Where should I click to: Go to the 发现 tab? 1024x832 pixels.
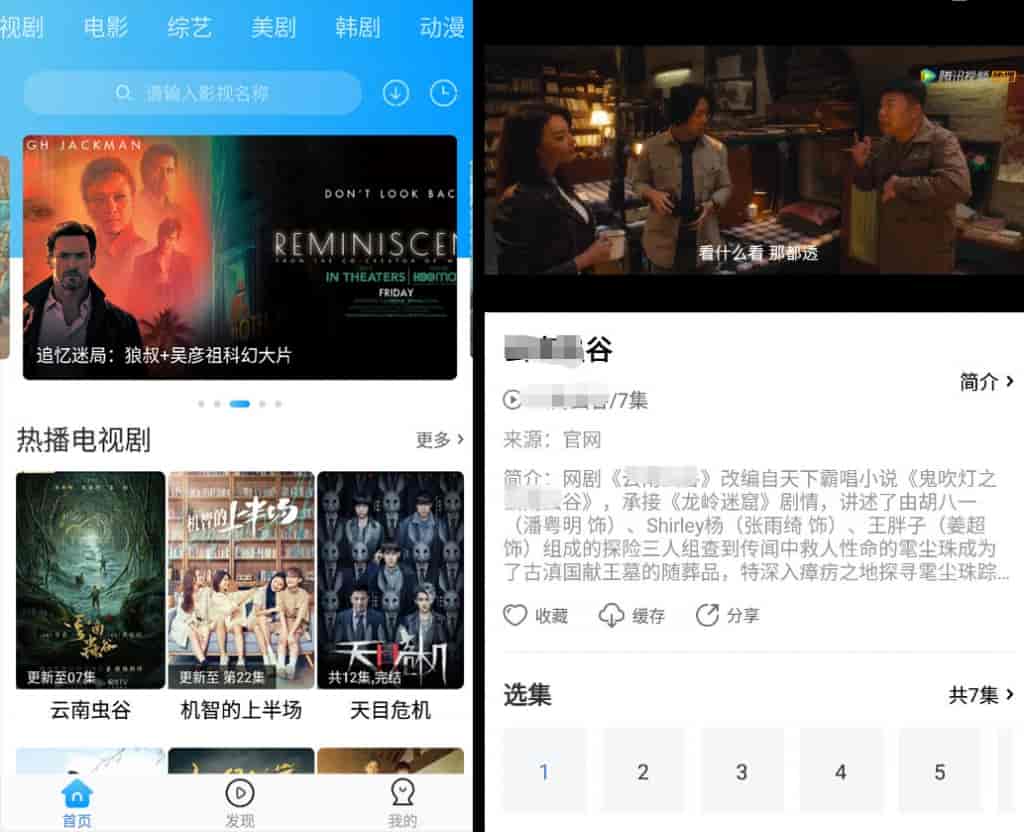click(239, 804)
